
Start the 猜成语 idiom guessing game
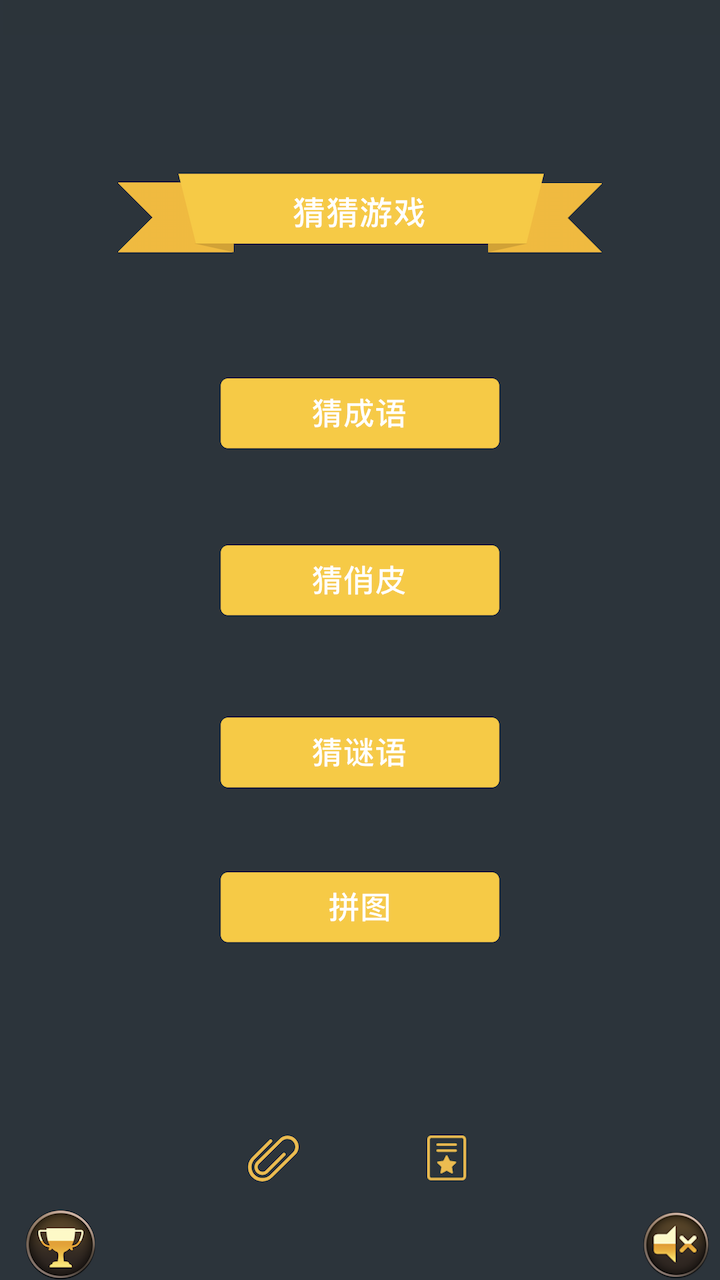point(360,413)
